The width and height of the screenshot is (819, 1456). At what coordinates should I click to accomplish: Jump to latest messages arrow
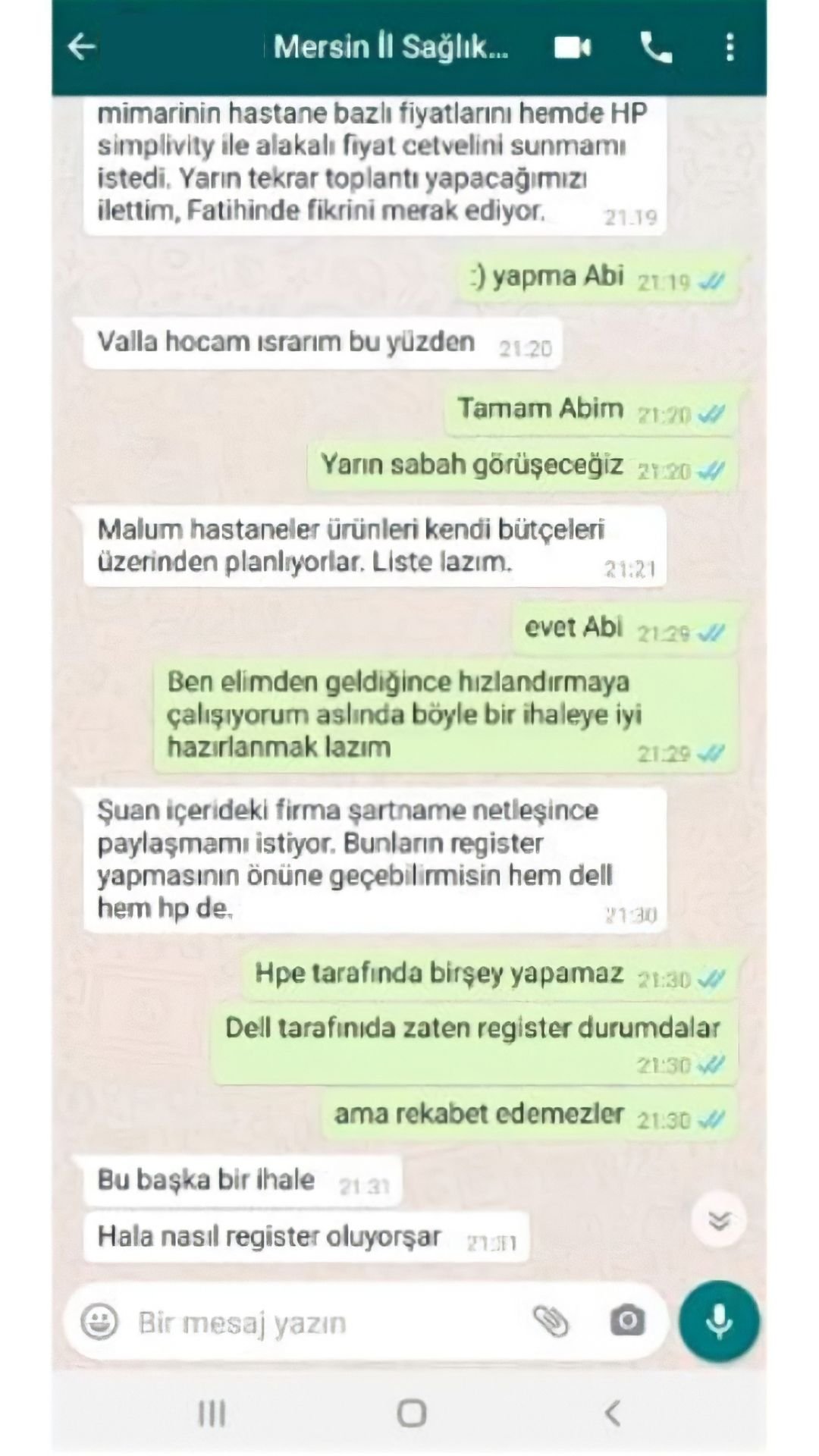click(718, 1220)
